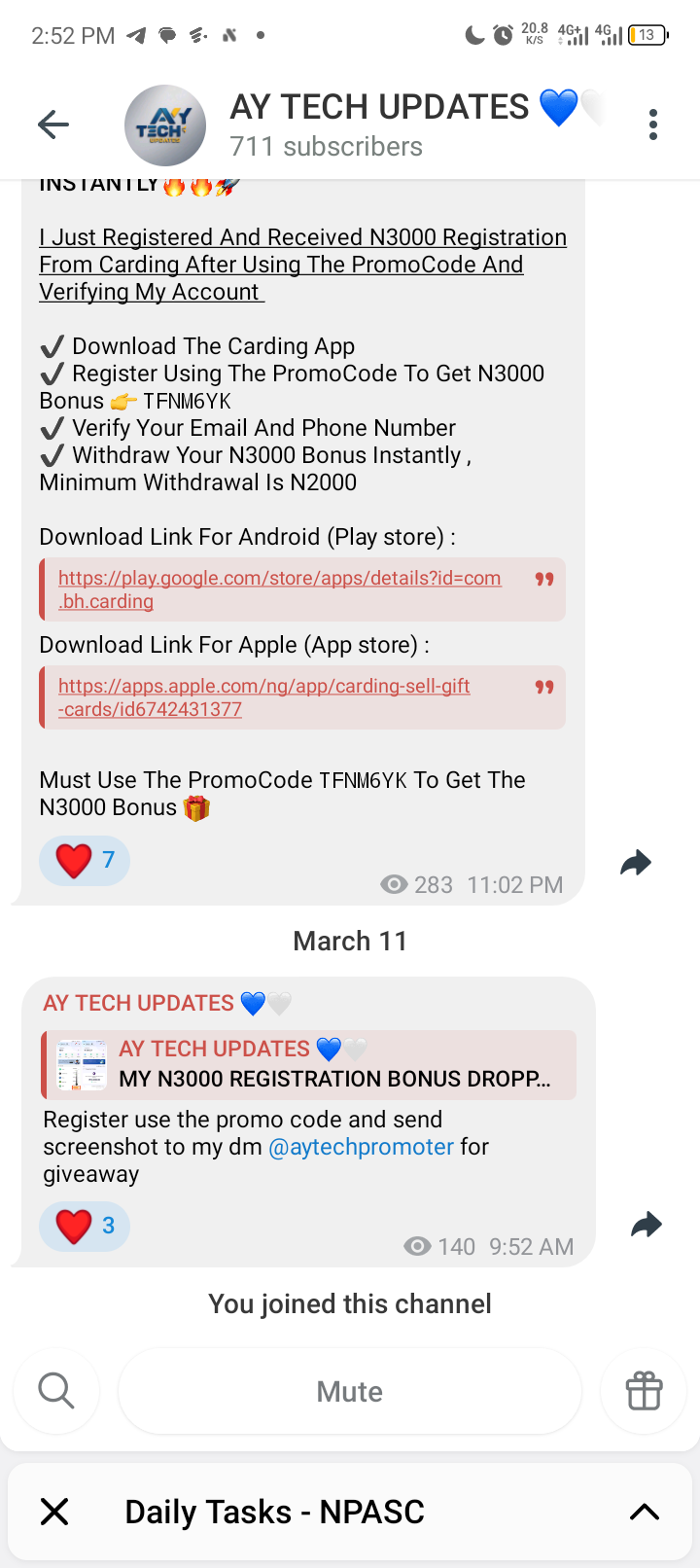This screenshot has width=700, height=1568.
Task: Expand the Daily Tasks - NPASC panel
Action: click(x=644, y=1512)
